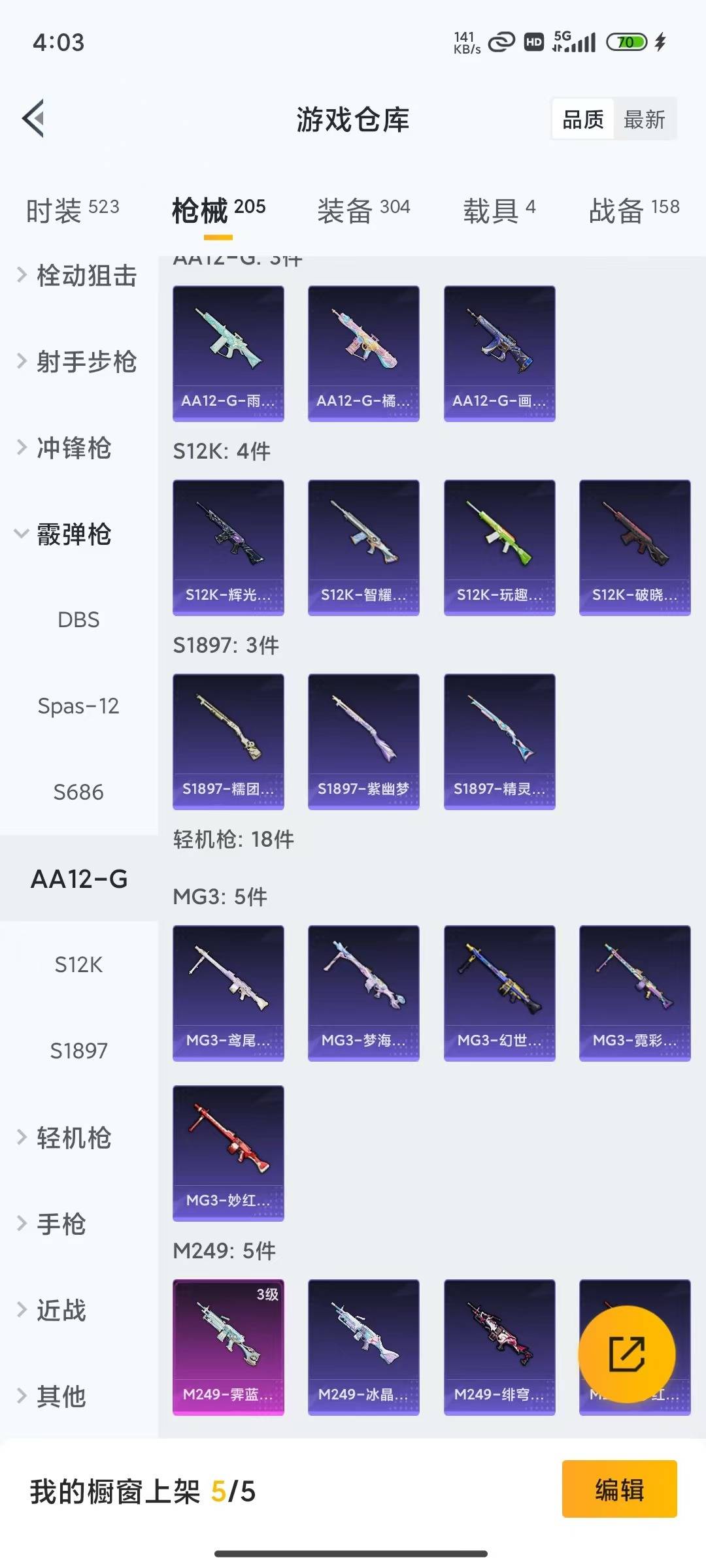The height and width of the screenshot is (1568, 706).
Task: Collapse the 霰弹枪 category
Action: 72,534
